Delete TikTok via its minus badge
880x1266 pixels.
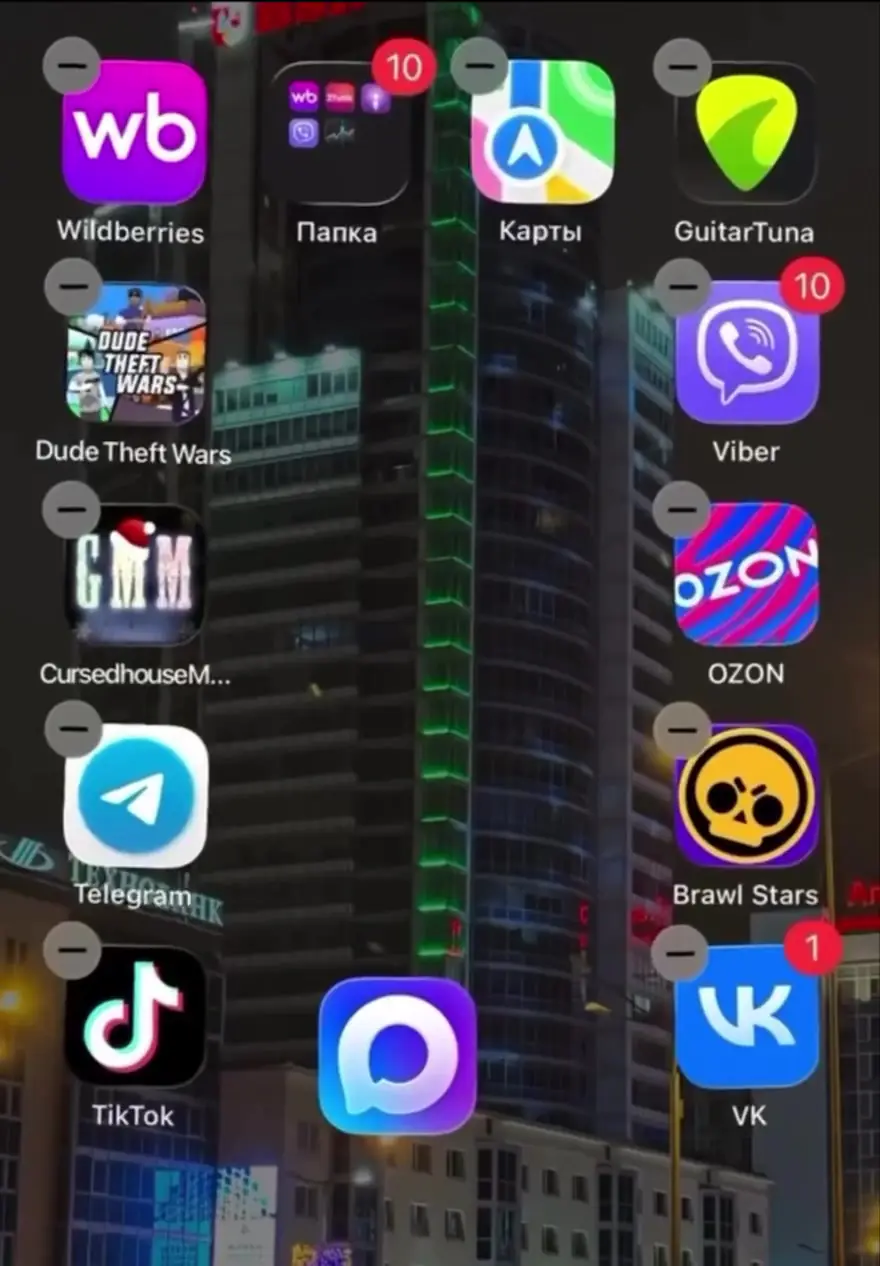[x=73, y=950]
